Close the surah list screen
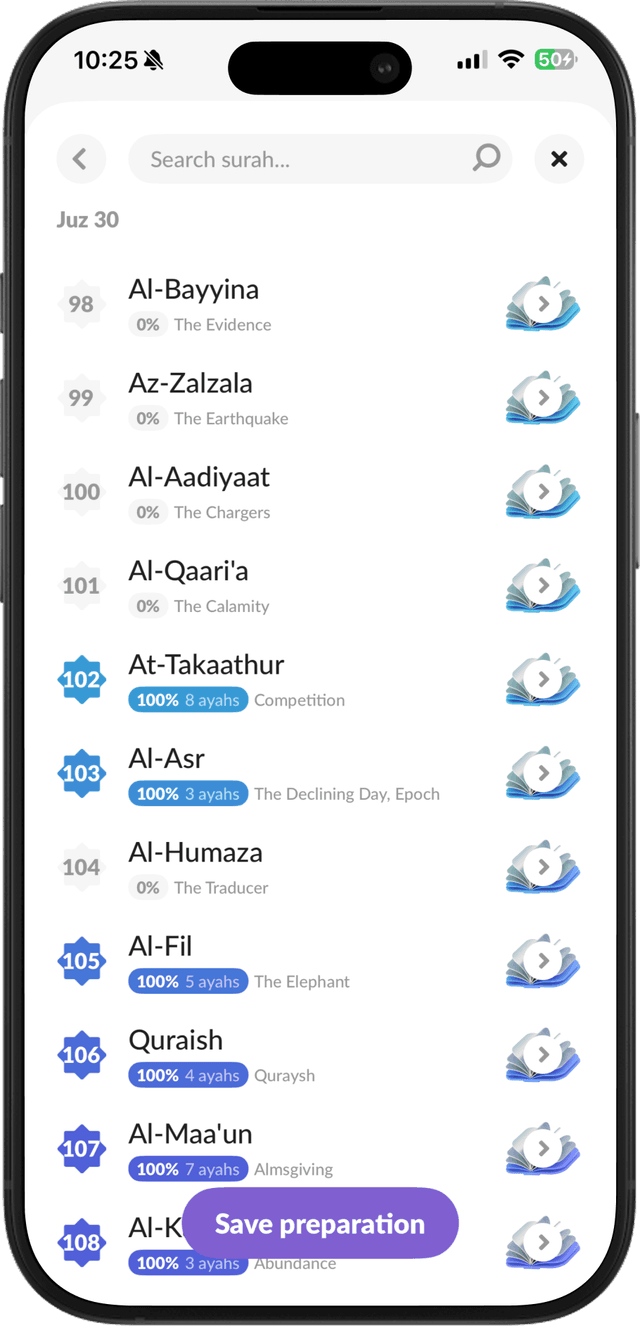 tap(559, 159)
